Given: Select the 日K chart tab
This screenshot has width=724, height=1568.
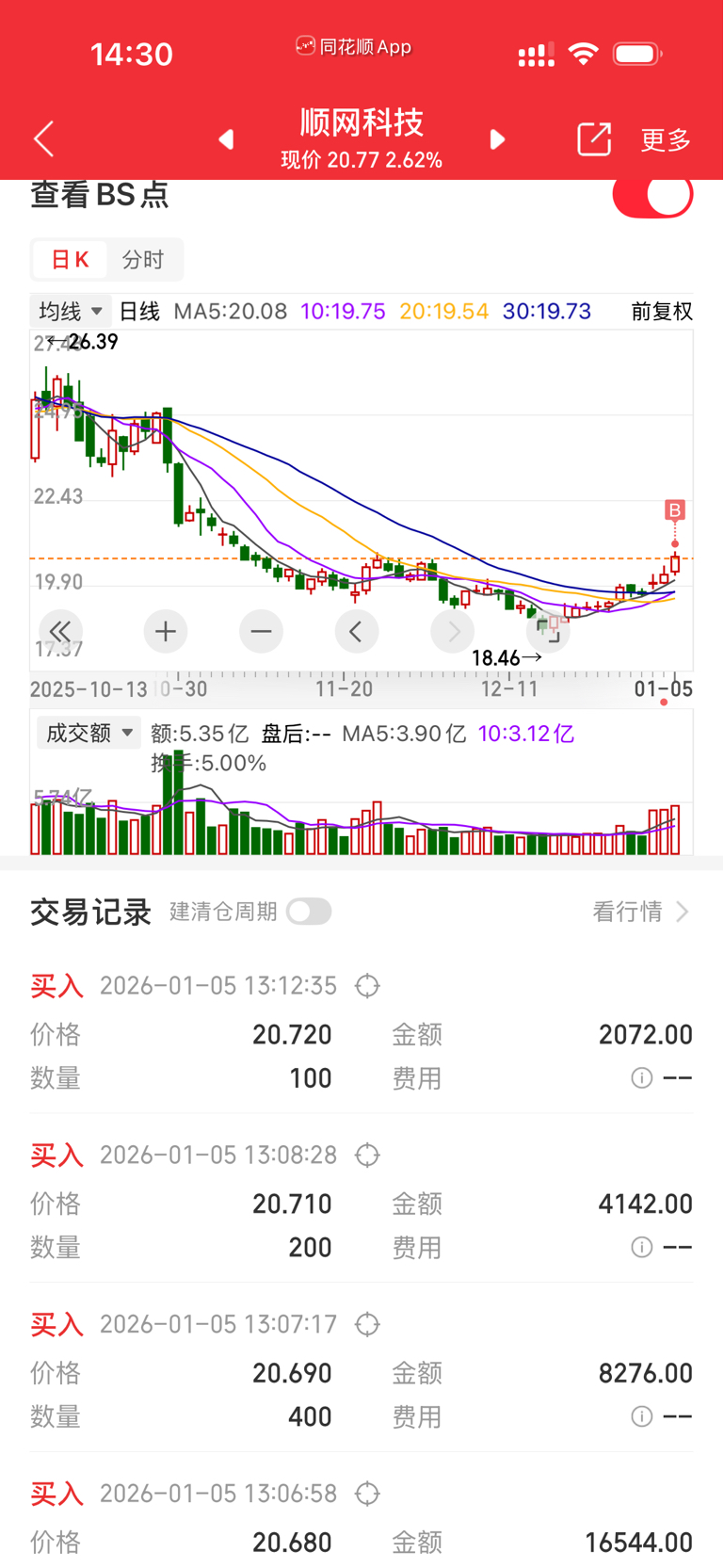Looking at the screenshot, I should [70, 260].
